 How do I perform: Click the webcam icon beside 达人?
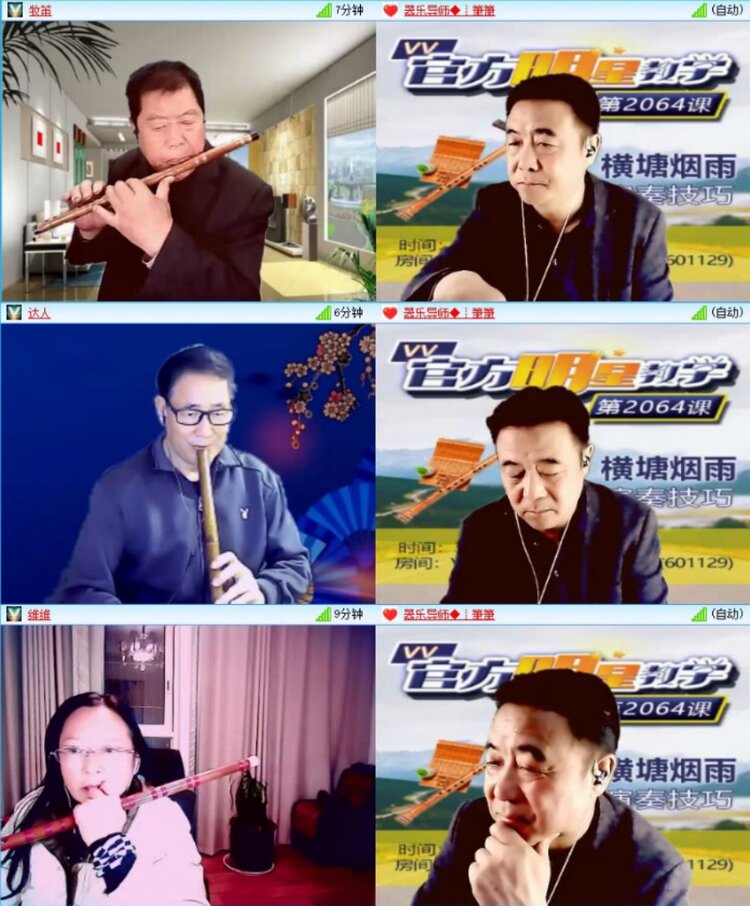click(12, 313)
